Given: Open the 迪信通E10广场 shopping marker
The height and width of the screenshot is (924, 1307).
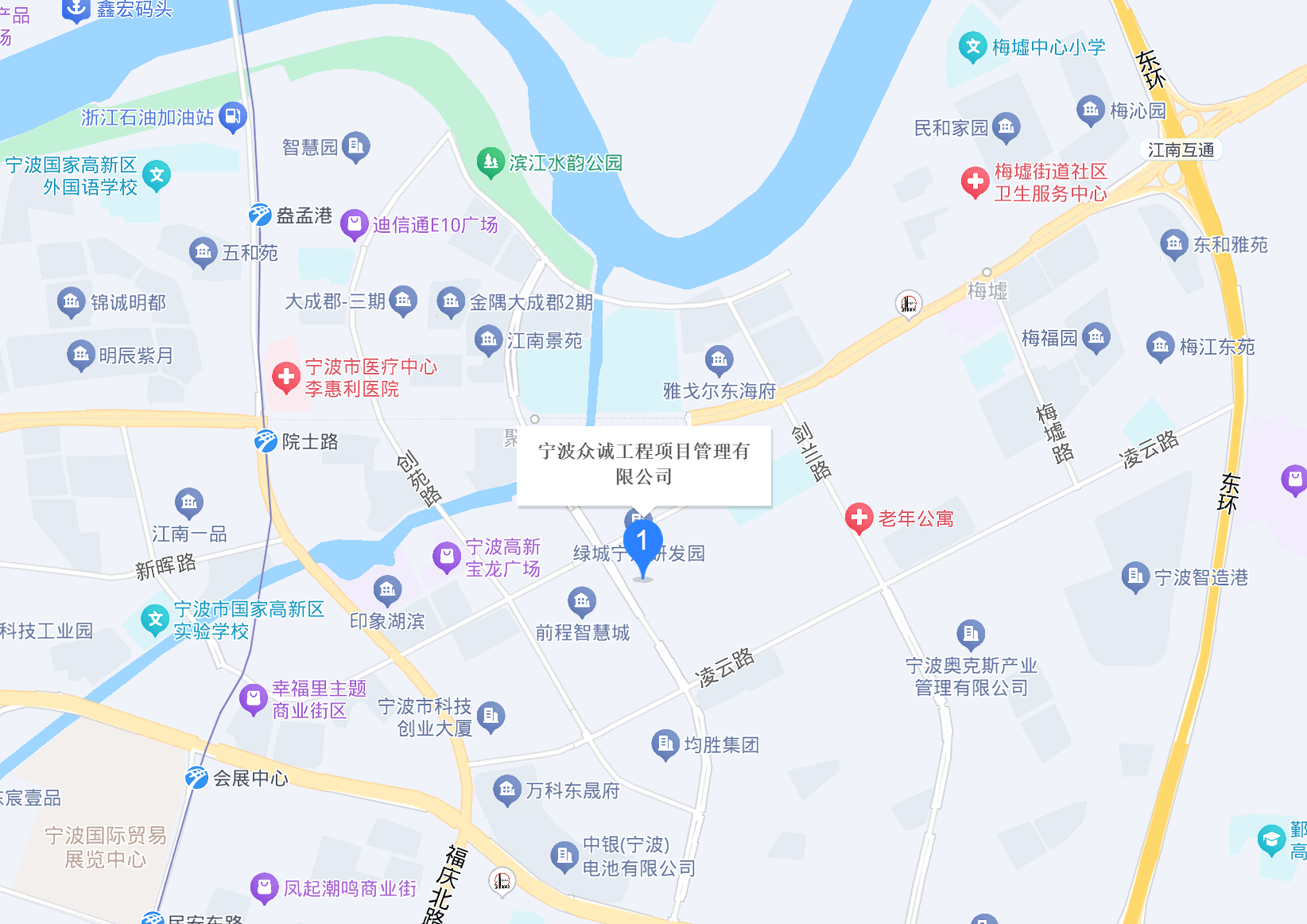Looking at the screenshot, I should pyautogui.click(x=354, y=224).
